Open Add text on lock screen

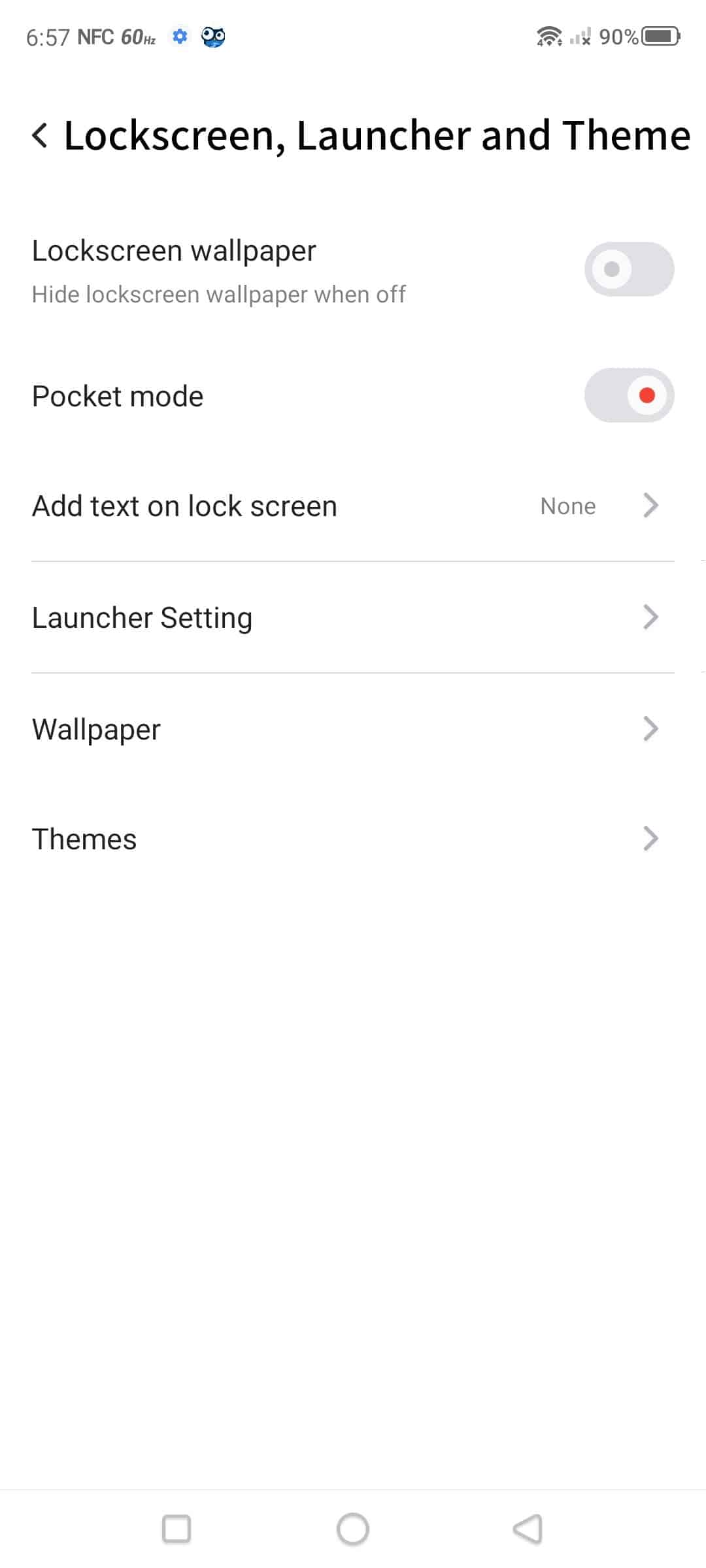(353, 506)
